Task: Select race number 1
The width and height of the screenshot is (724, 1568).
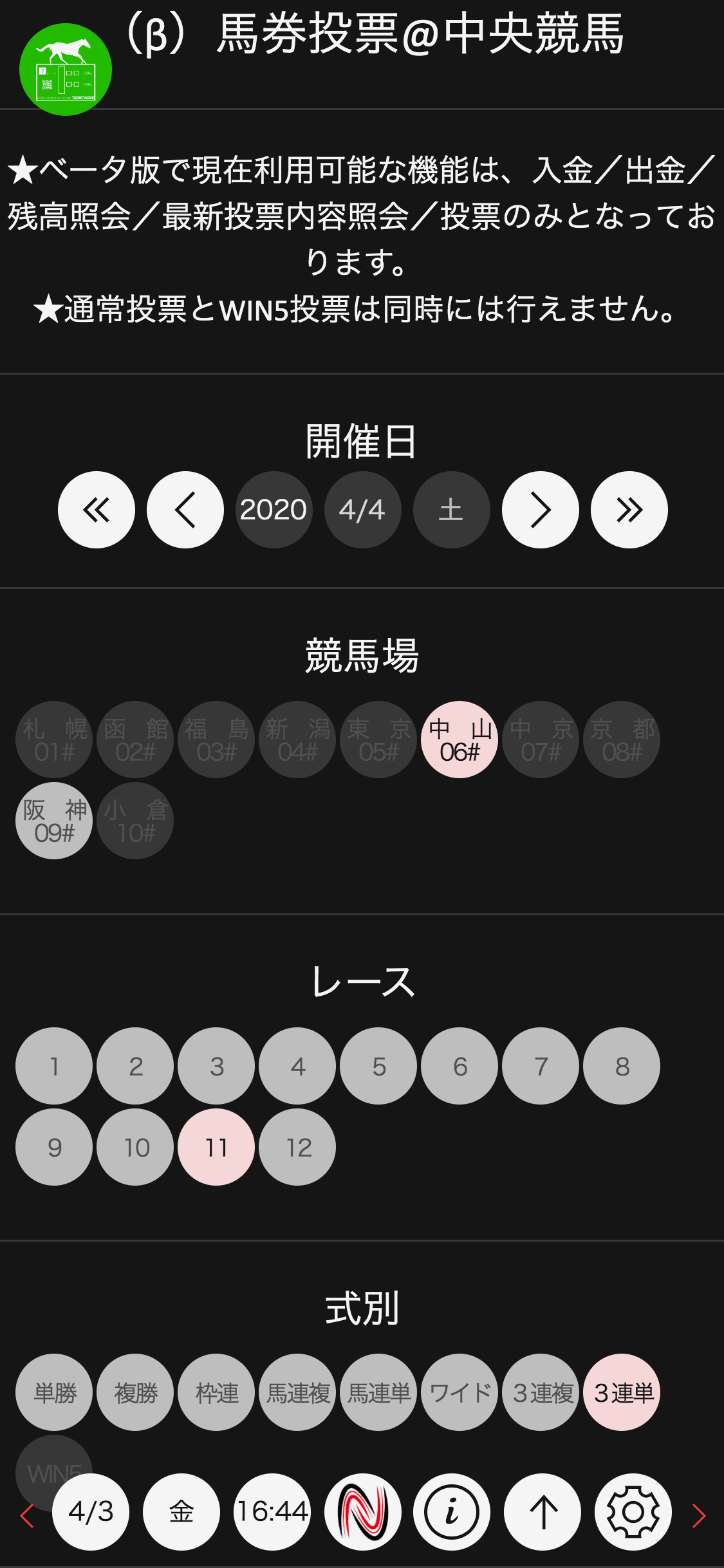Action: tap(54, 1066)
